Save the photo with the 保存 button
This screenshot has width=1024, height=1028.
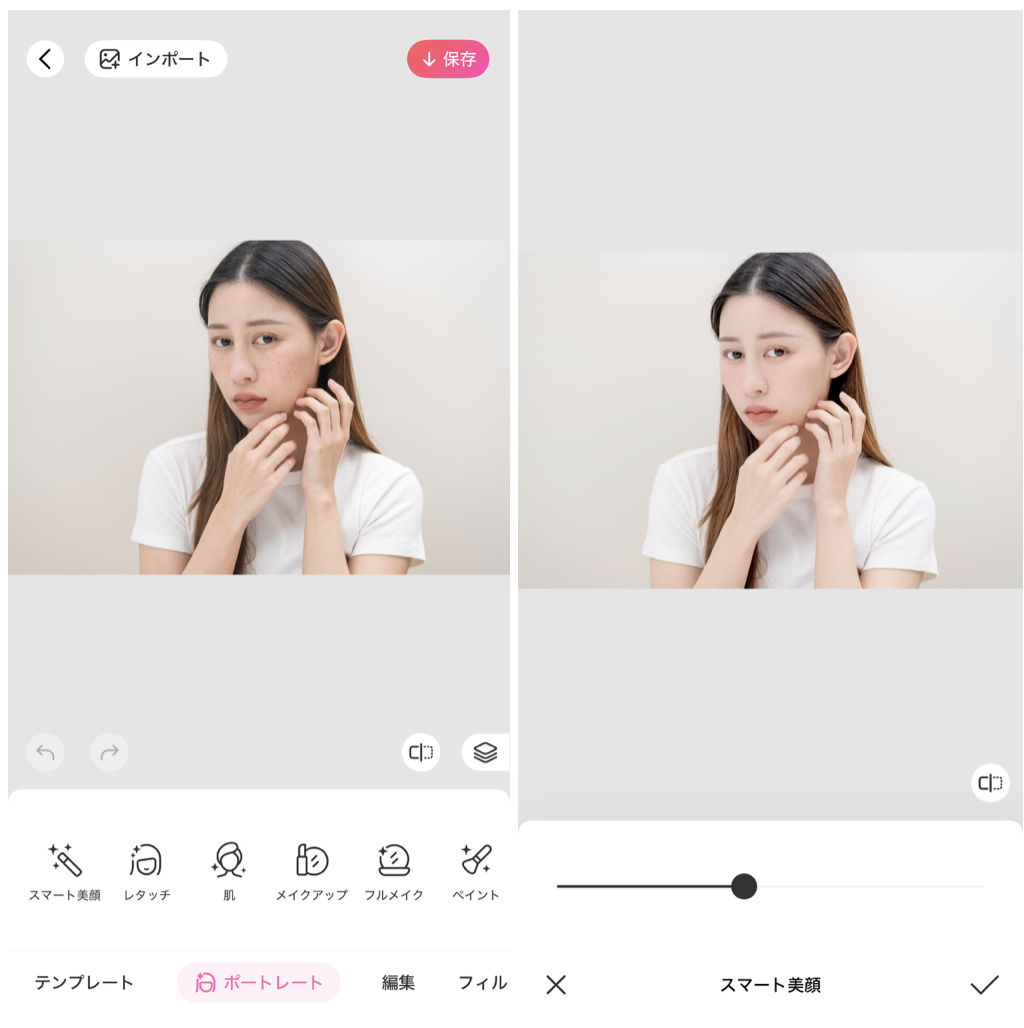[448, 59]
